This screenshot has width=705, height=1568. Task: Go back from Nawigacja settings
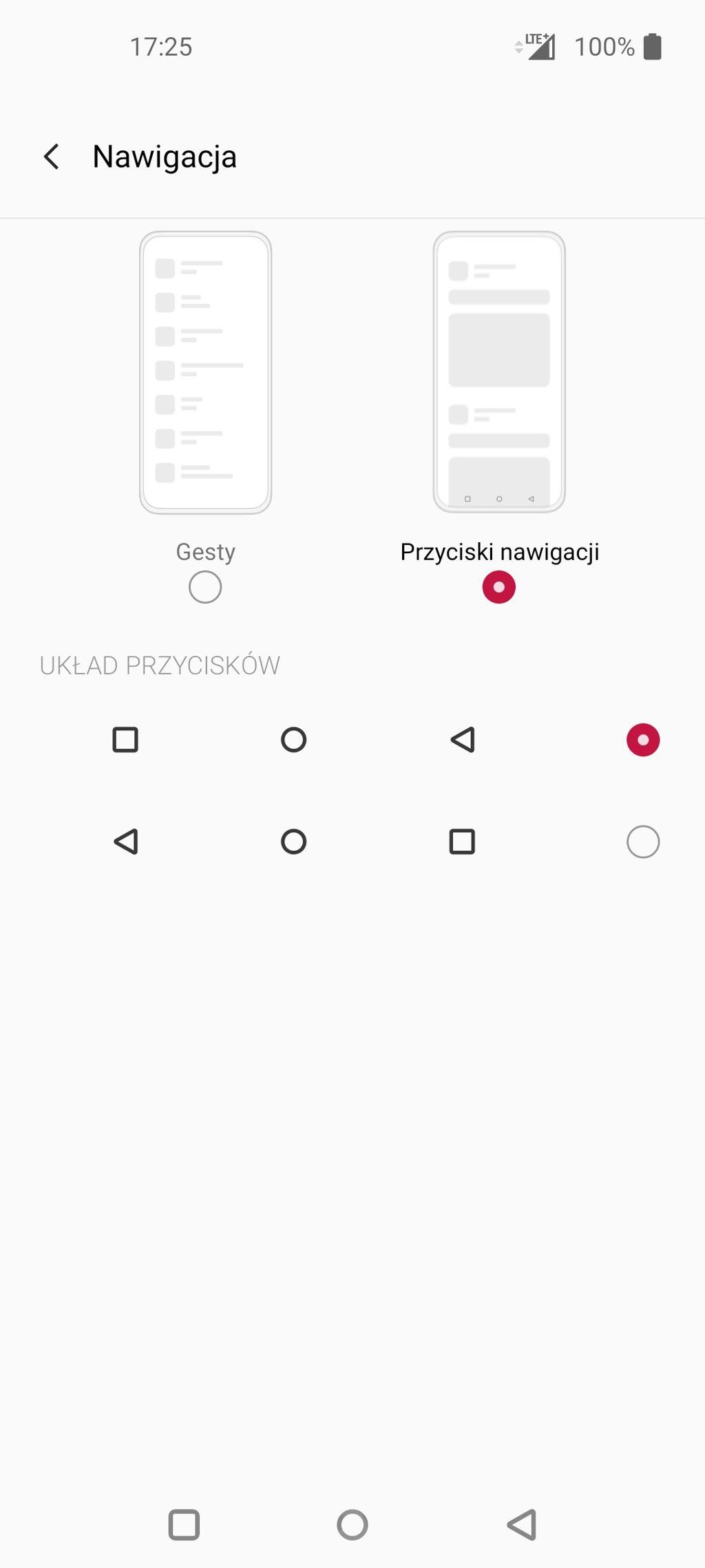52,156
